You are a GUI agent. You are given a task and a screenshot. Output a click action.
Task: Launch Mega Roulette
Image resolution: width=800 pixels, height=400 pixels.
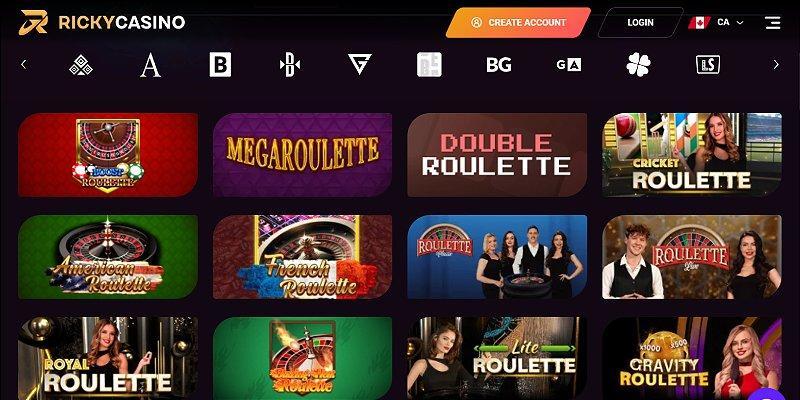pyautogui.click(x=302, y=154)
